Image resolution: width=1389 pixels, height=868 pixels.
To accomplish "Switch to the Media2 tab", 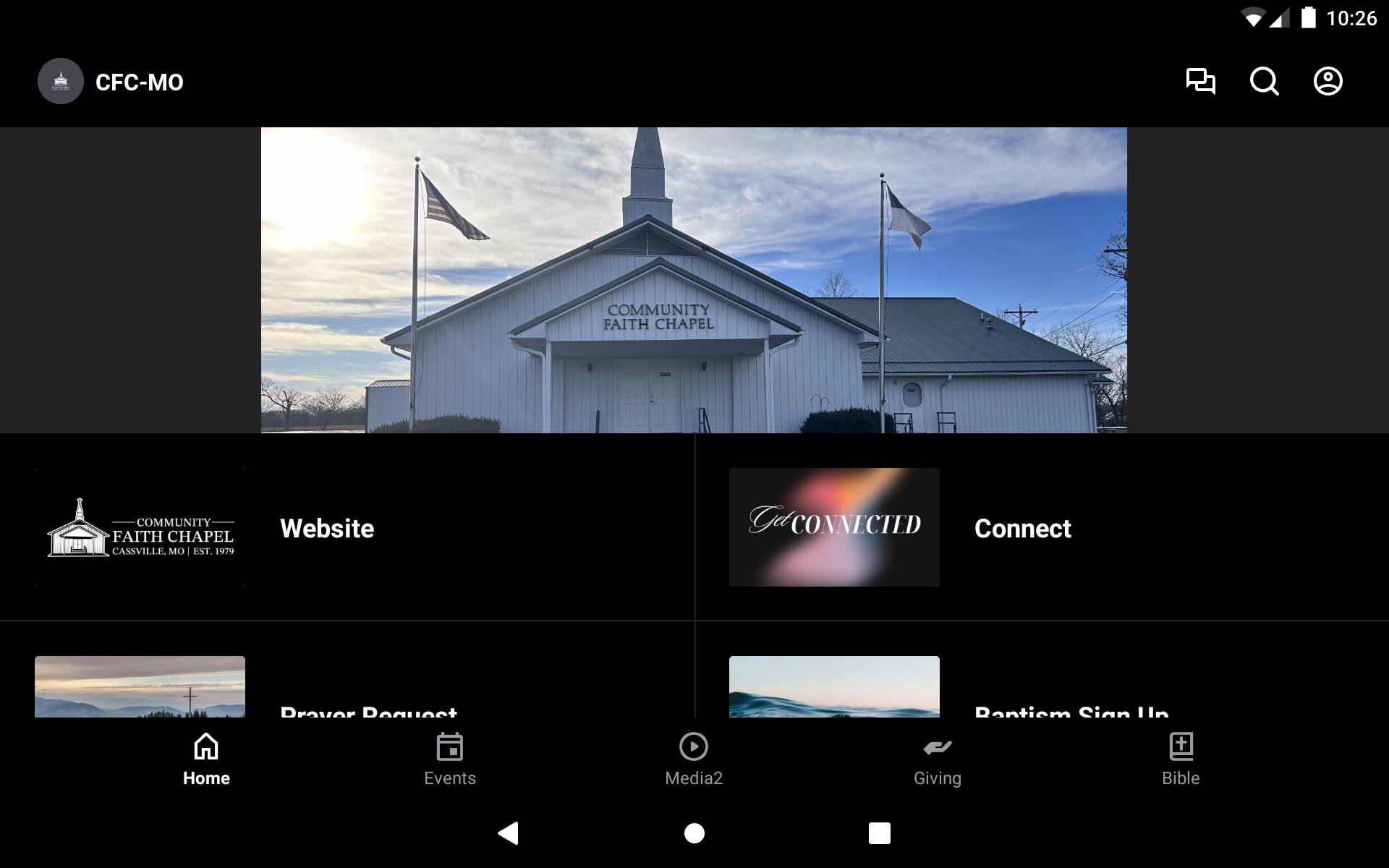I will coord(693,759).
